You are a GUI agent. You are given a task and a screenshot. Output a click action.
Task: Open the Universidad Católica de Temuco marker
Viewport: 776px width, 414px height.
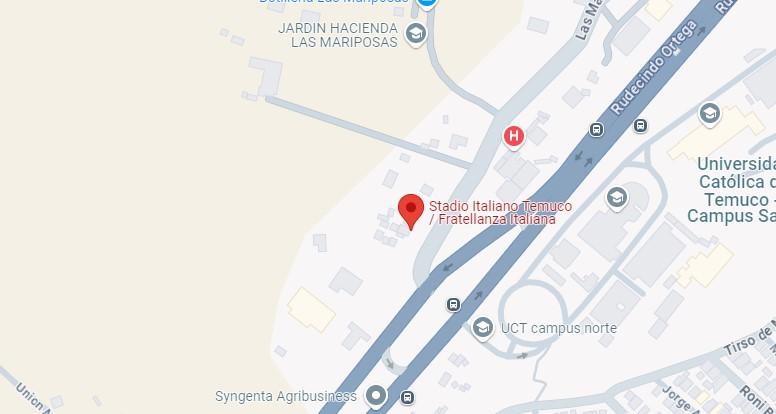point(710,112)
